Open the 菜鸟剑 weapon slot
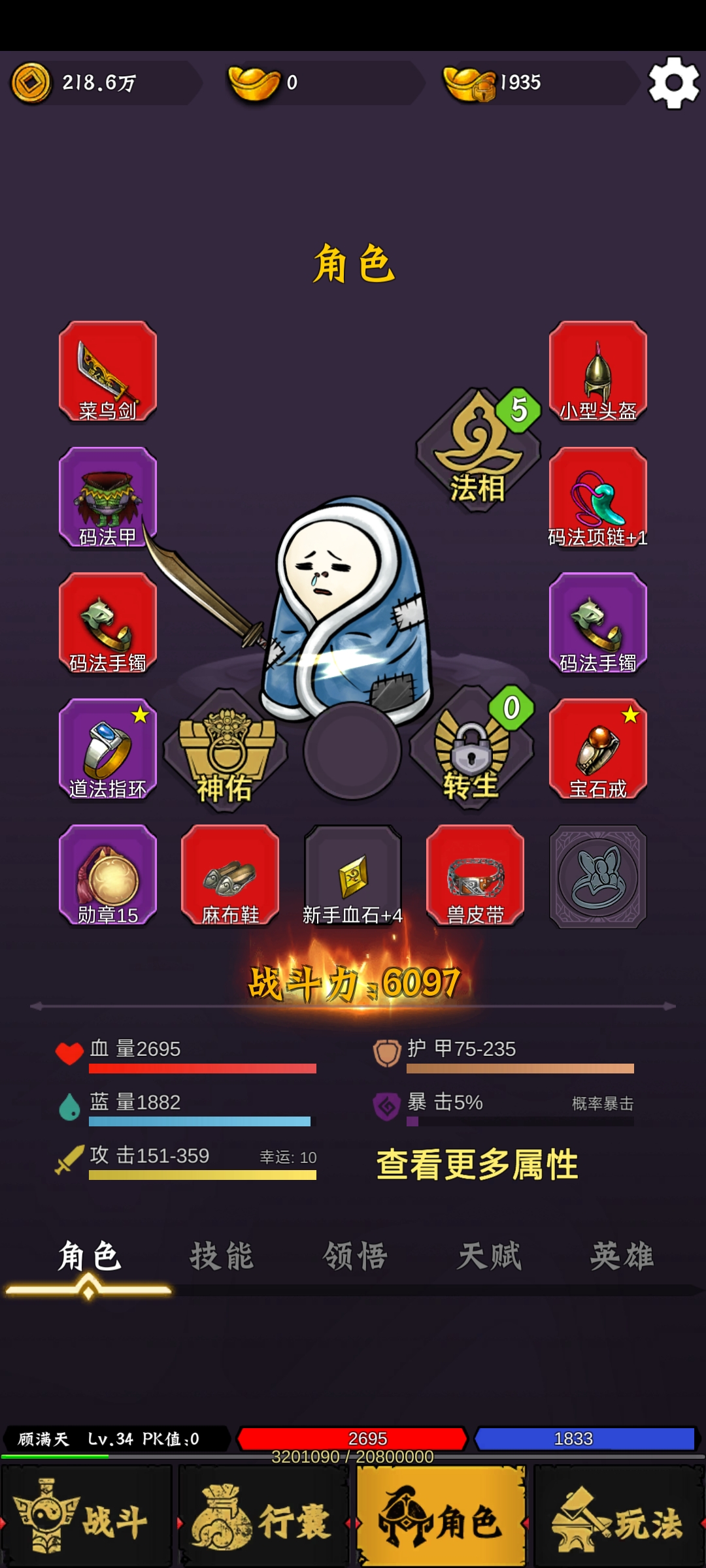This screenshot has height=1568, width=706. tap(108, 371)
